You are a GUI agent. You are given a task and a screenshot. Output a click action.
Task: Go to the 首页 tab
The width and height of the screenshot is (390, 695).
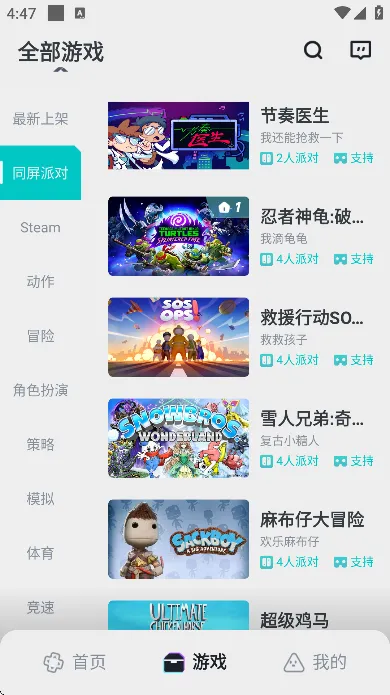(x=74, y=662)
